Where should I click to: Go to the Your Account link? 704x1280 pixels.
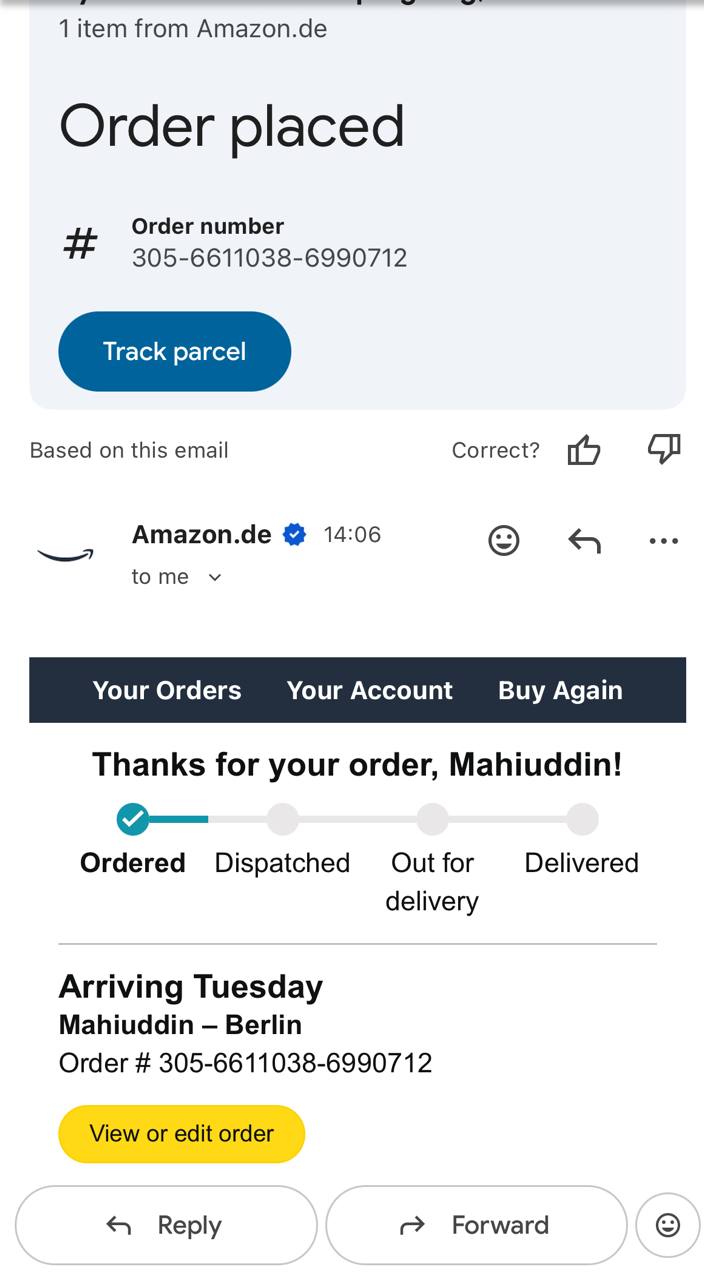pyautogui.click(x=369, y=690)
